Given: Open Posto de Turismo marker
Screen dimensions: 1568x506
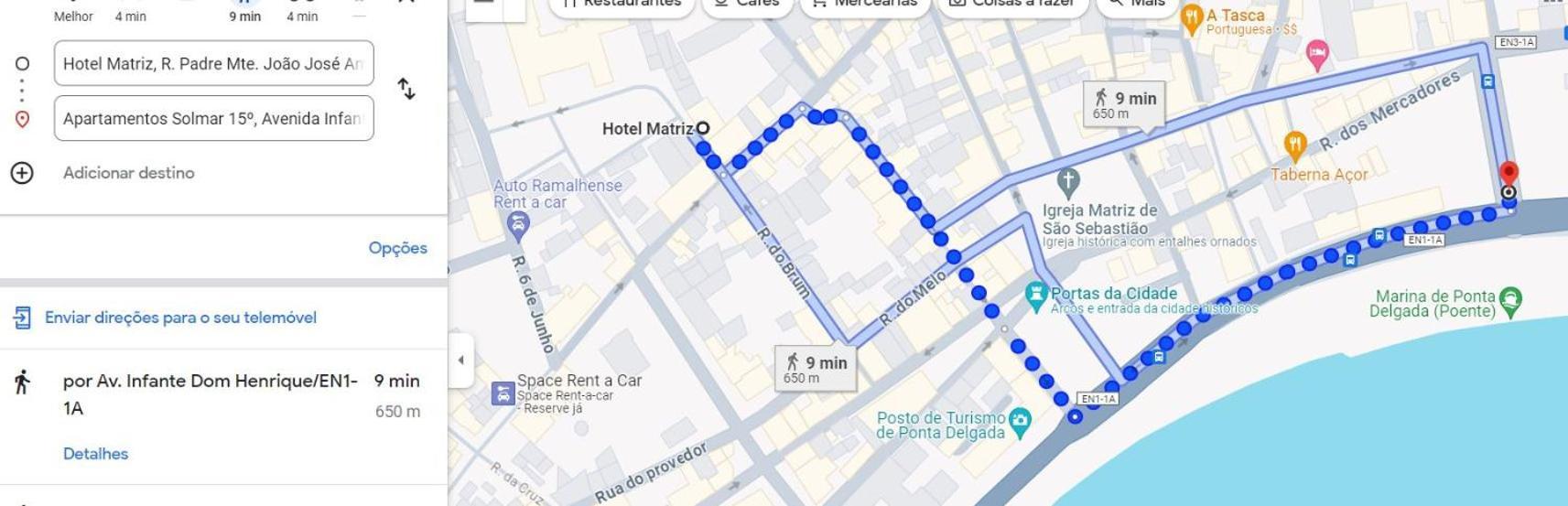Looking at the screenshot, I should click(x=1020, y=421).
